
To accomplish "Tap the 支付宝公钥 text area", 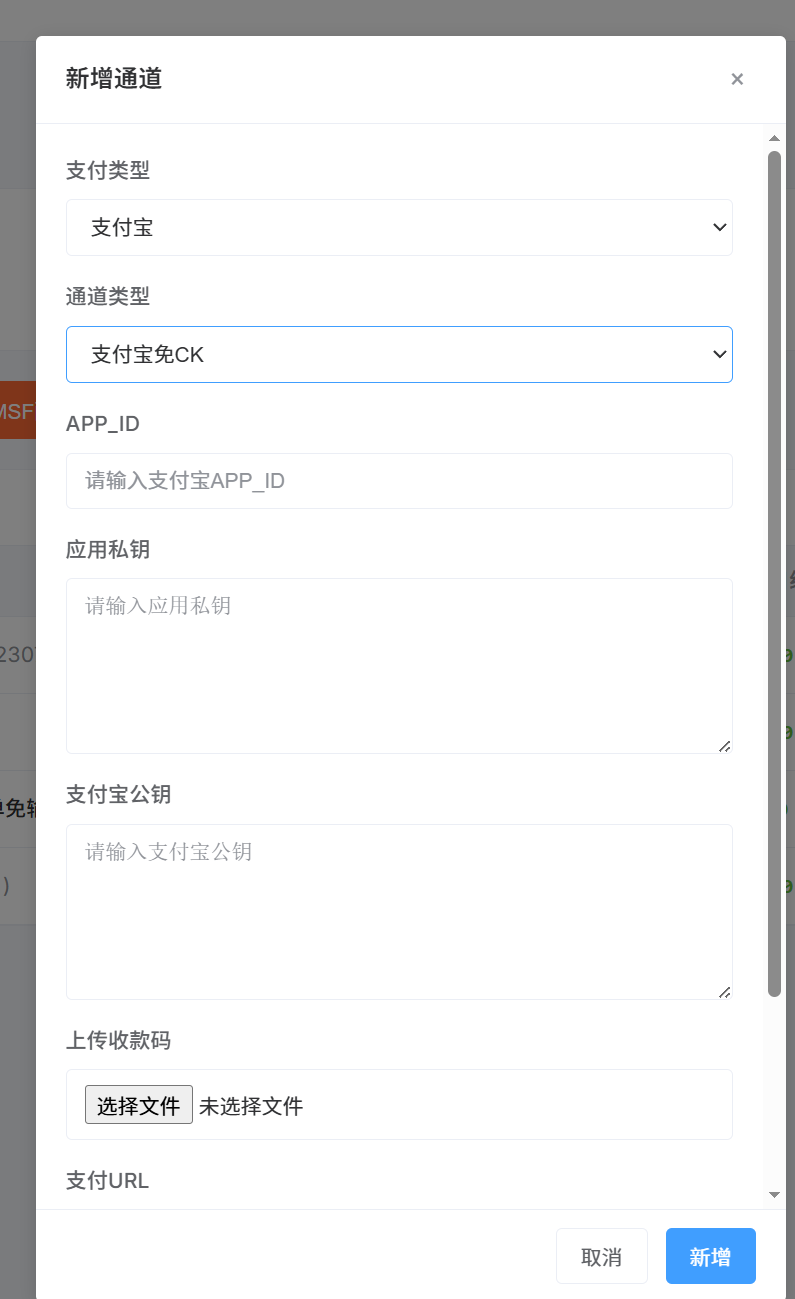I will (x=399, y=911).
